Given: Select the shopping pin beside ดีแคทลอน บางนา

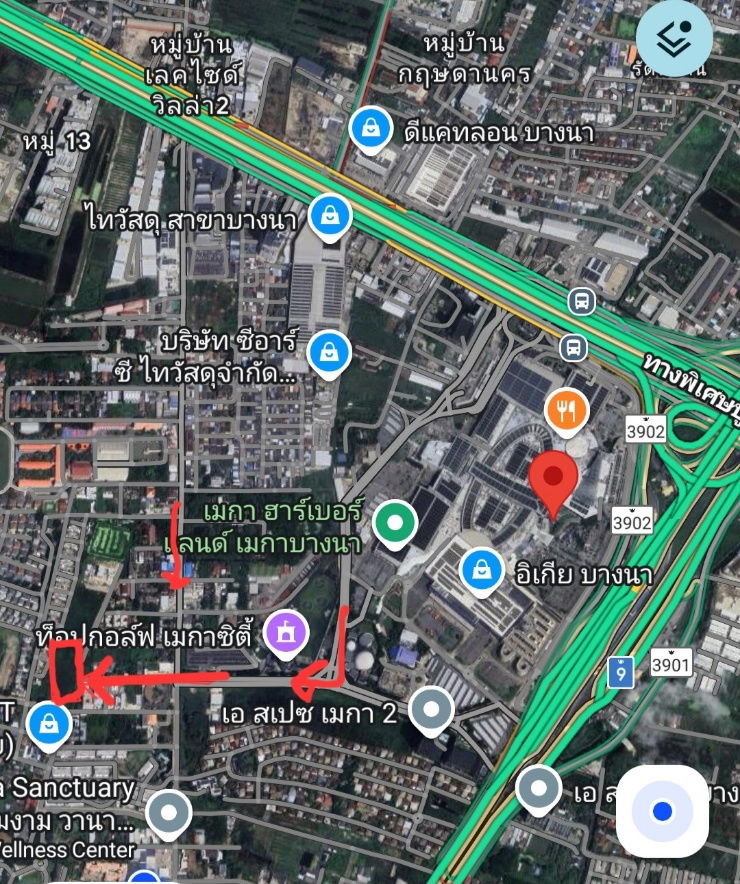Looking at the screenshot, I should (370, 127).
